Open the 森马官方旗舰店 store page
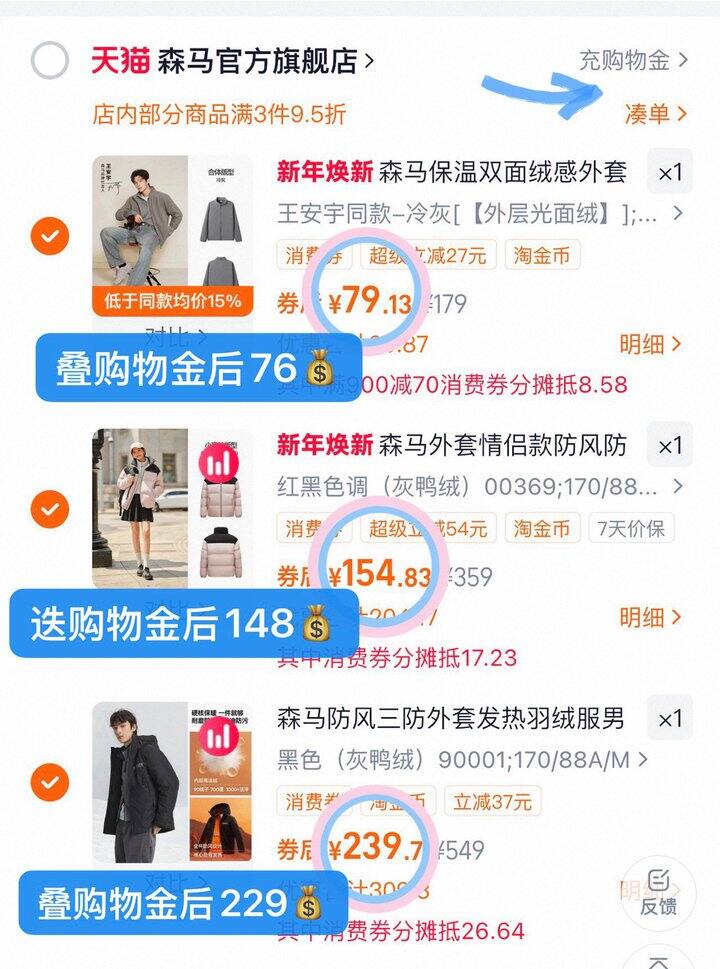Viewport: 720px width, 969px height. 256,61
